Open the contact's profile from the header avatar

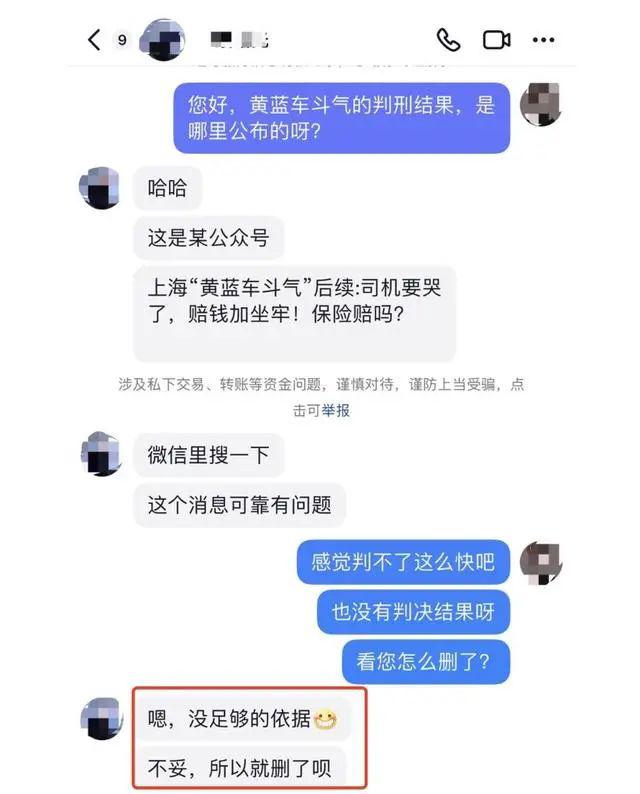[x=162, y=40]
